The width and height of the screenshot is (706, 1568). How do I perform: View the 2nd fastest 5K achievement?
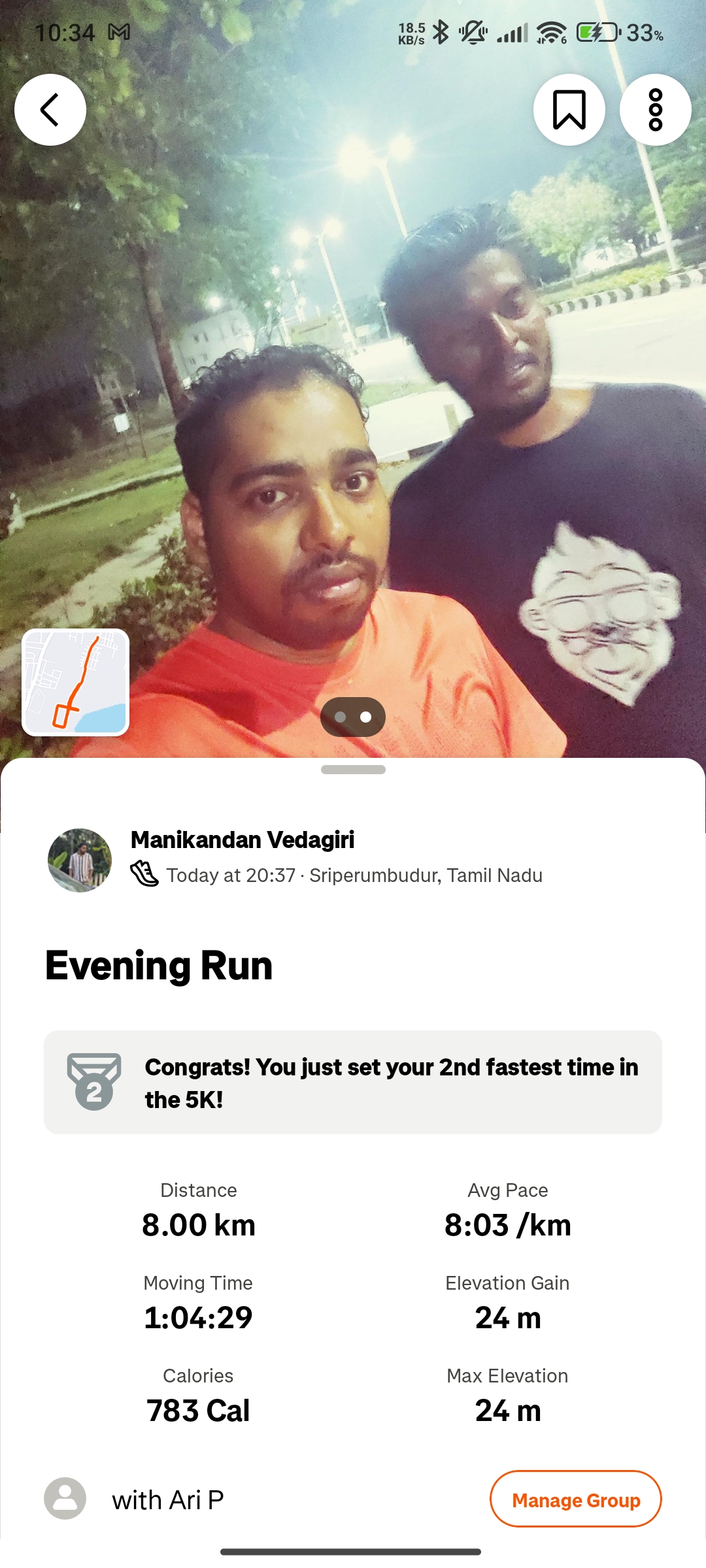[x=353, y=1083]
